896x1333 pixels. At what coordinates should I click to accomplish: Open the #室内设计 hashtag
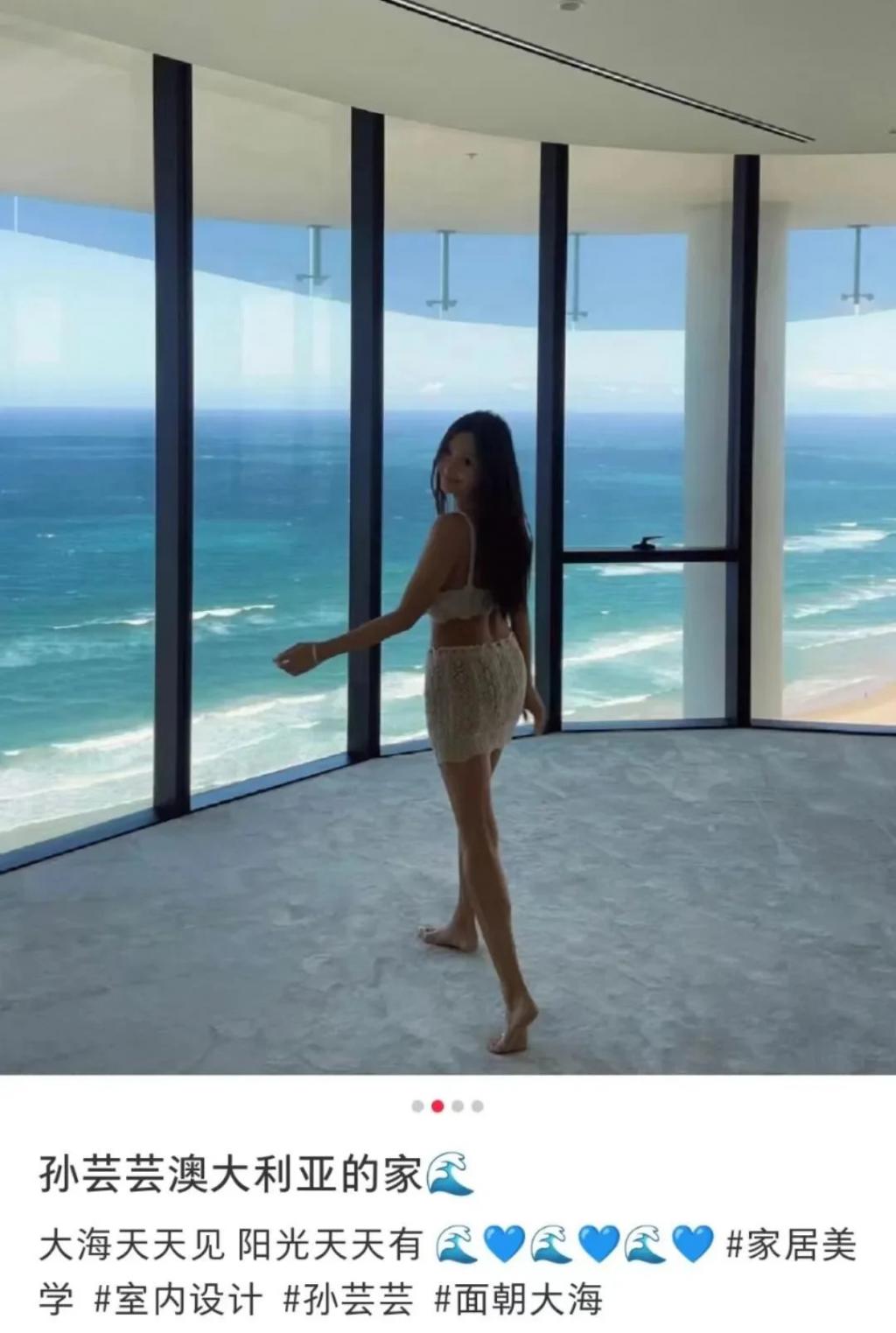pyautogui.click(x=178, y=1300)
